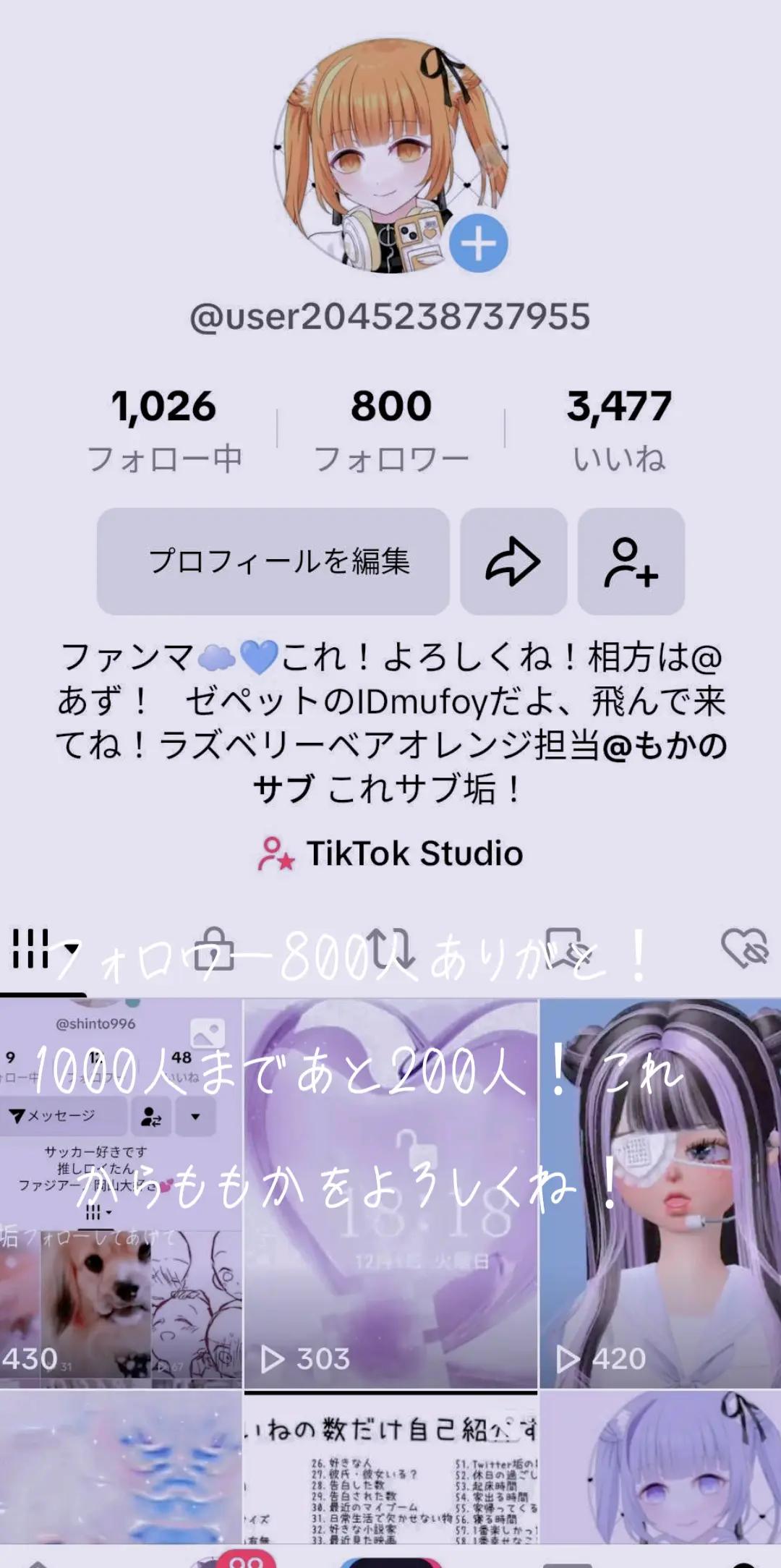The height and width of the screenshot is (1568, 781).
Task: Play the video with 430 views
Action: point(120,1193)
